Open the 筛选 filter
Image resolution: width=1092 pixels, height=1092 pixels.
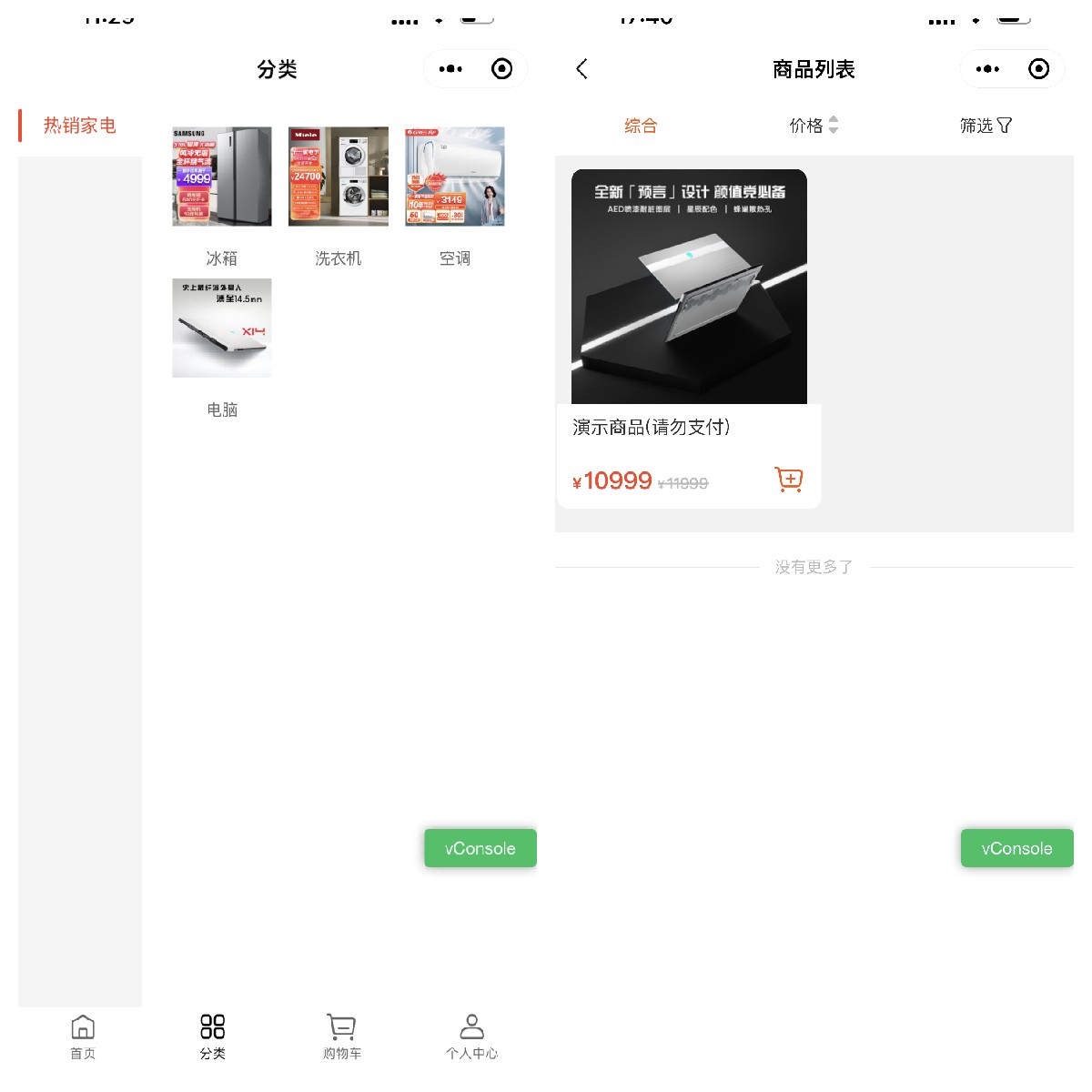(986, 126)
